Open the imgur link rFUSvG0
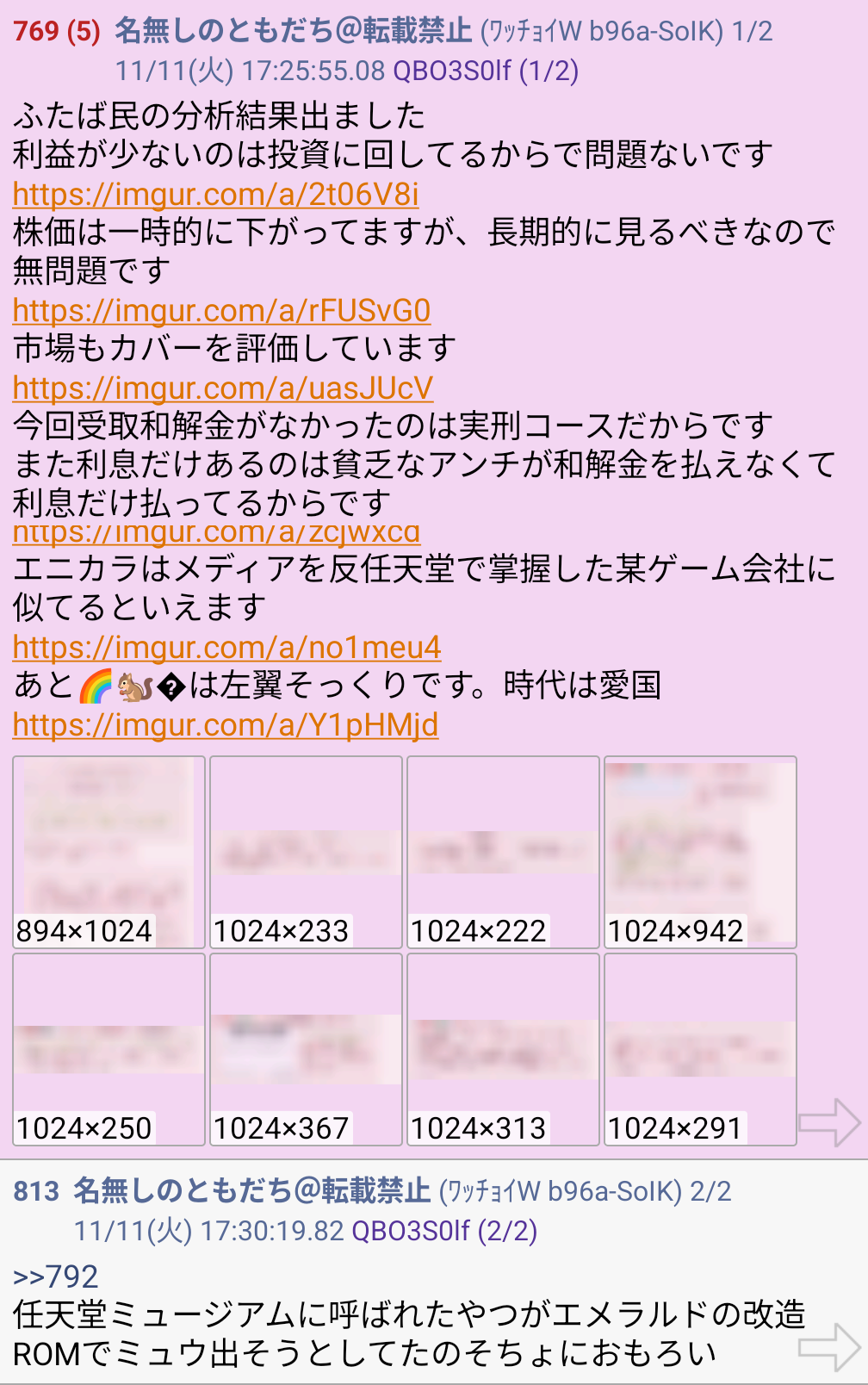868x1385 pixels. coord(221,310)
